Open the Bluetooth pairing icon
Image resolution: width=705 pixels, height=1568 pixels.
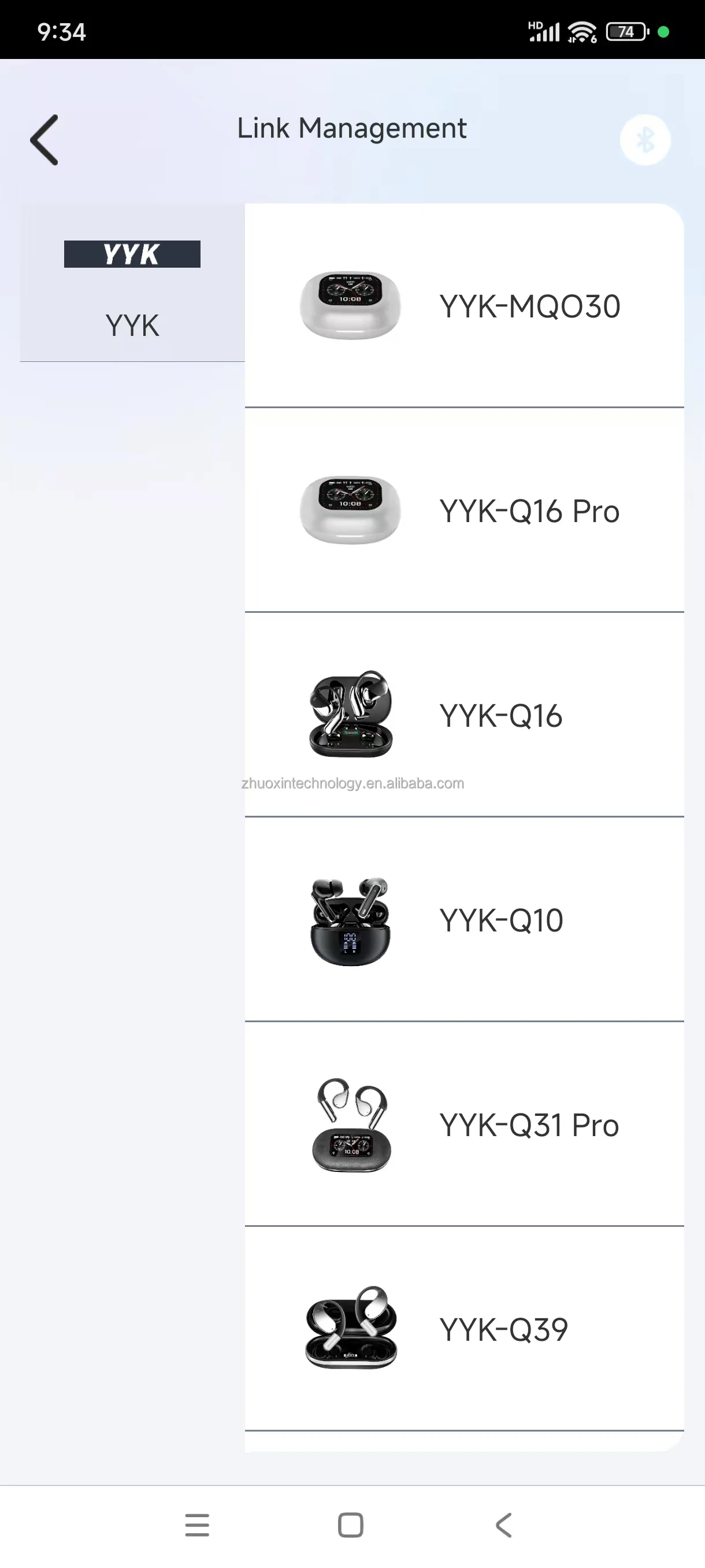646,139
